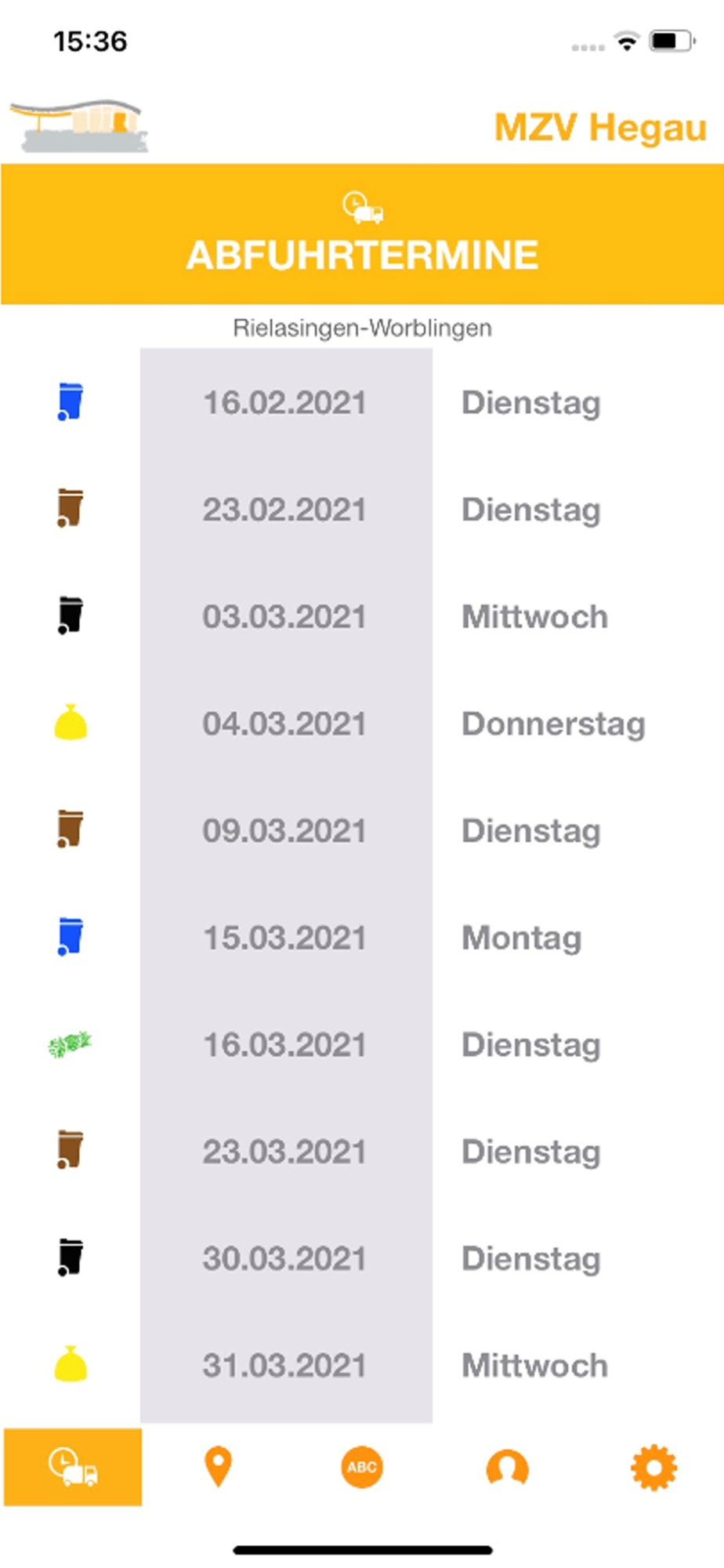Switch to the contact person tab
Screen dimensions: 724x1568
[x=507, y=1467]
